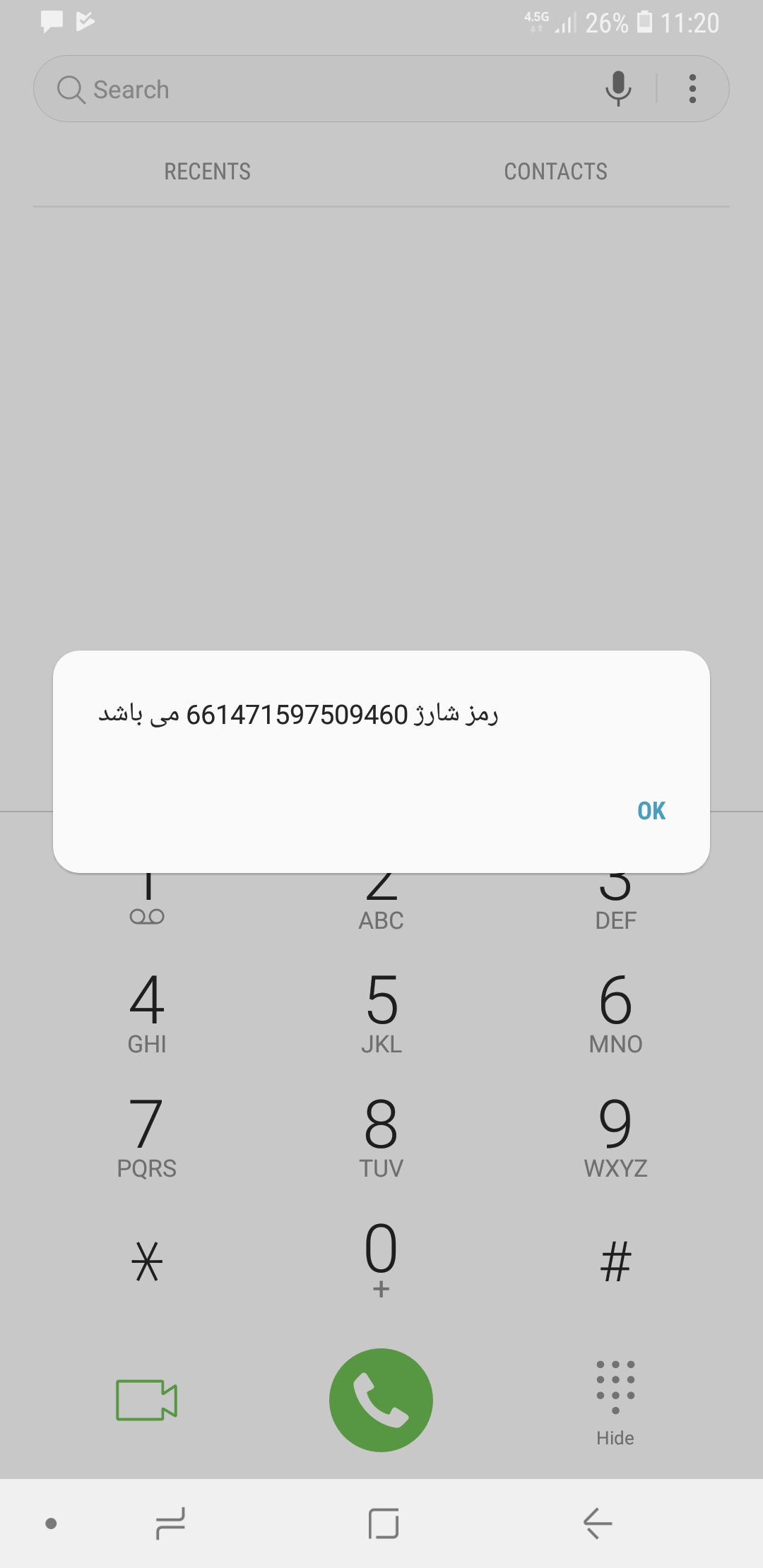Viewport: 763px width, 1568px height.
Task: Dial digit 4 GHI
Action: pos(147,1011)
